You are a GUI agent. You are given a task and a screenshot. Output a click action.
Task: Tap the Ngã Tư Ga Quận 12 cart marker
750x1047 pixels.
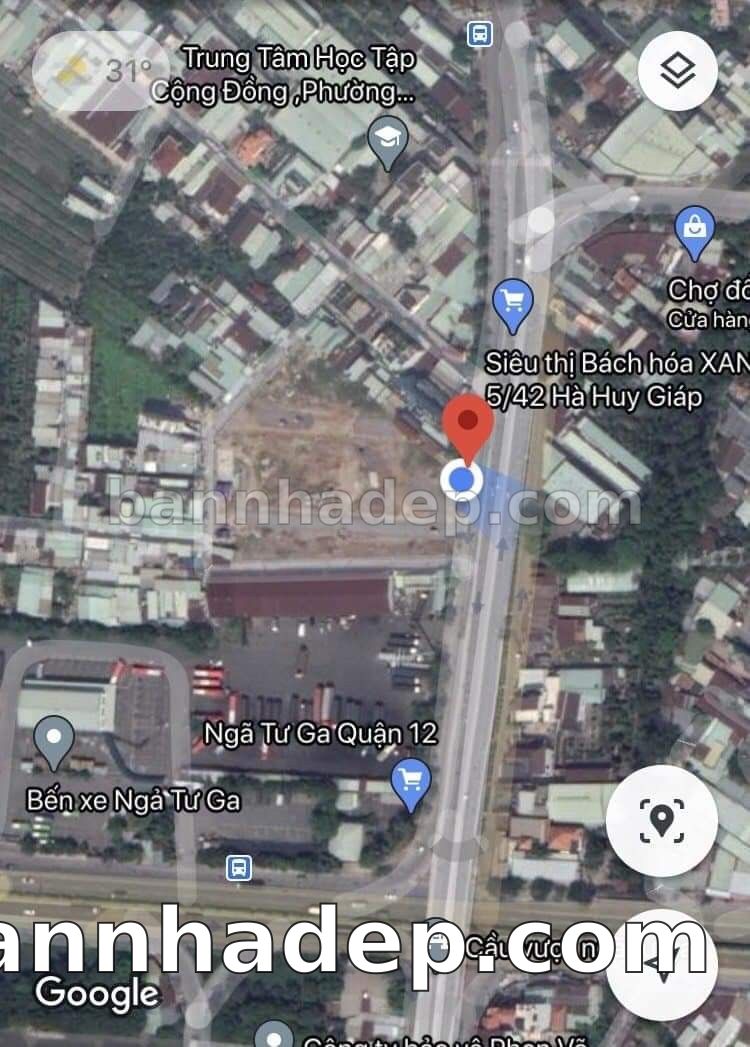410,781
